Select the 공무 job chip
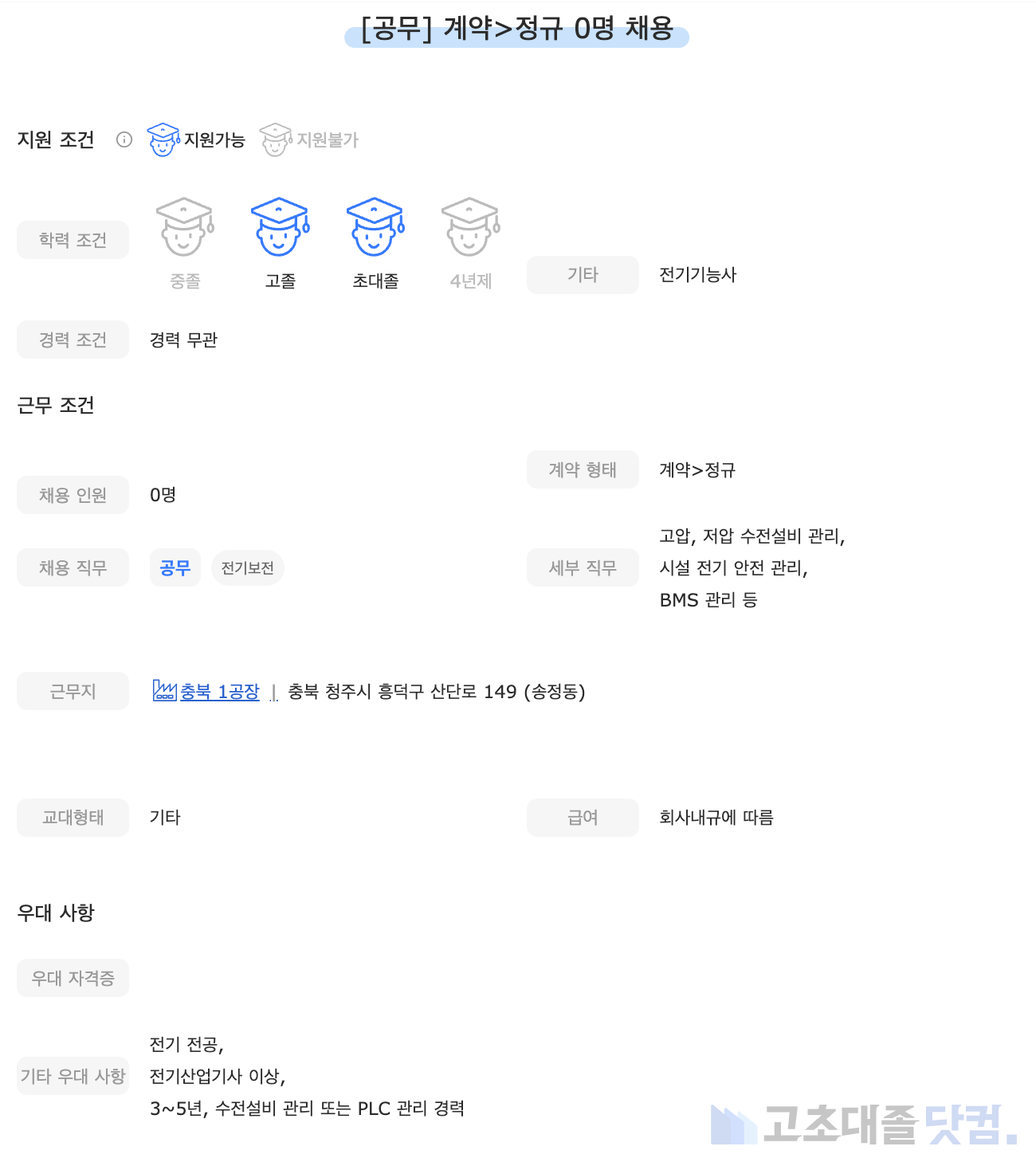 175,567
